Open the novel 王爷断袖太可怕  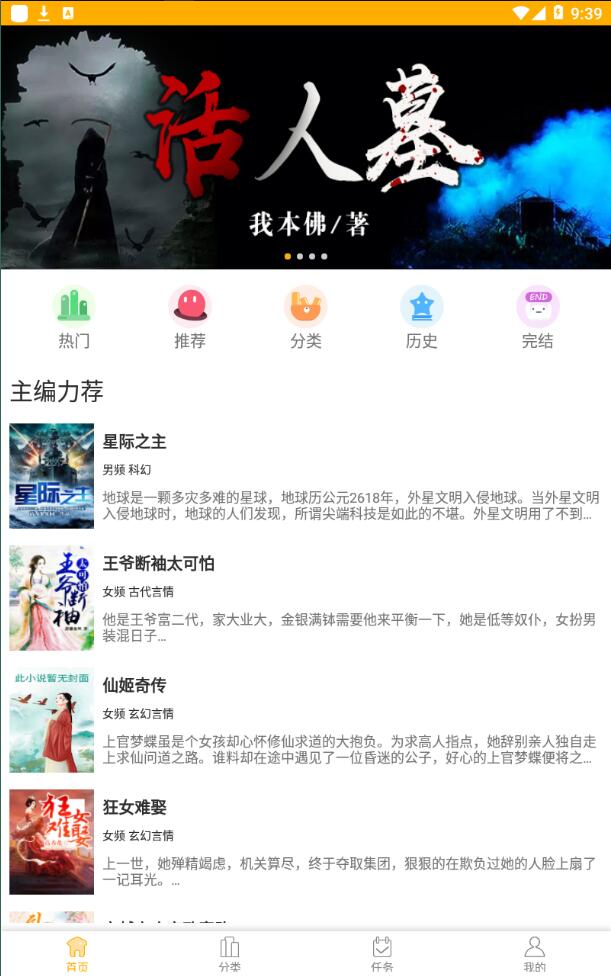point(305,599)
